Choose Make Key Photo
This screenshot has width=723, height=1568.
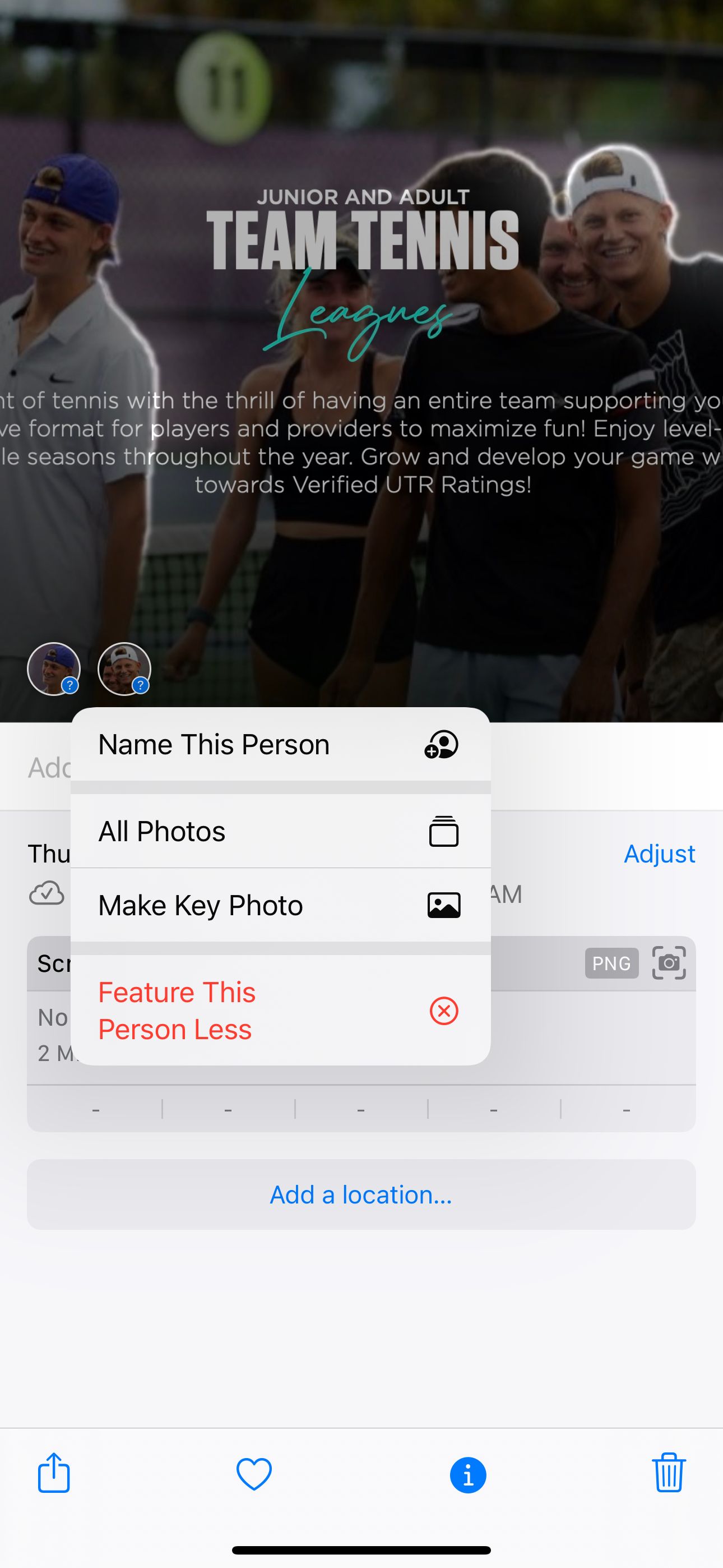tap(280, 905)
